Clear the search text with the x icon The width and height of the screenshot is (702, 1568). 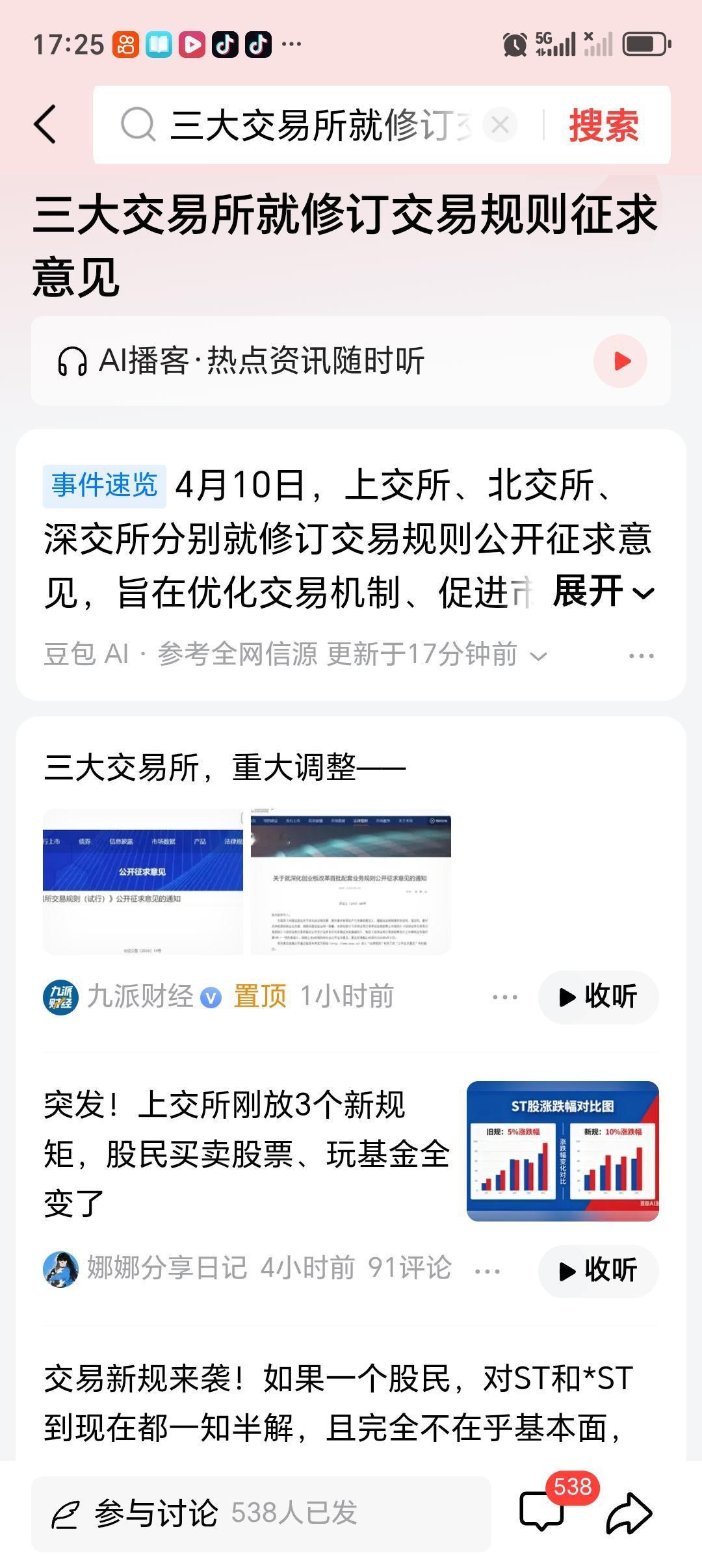tap(499, 125)
